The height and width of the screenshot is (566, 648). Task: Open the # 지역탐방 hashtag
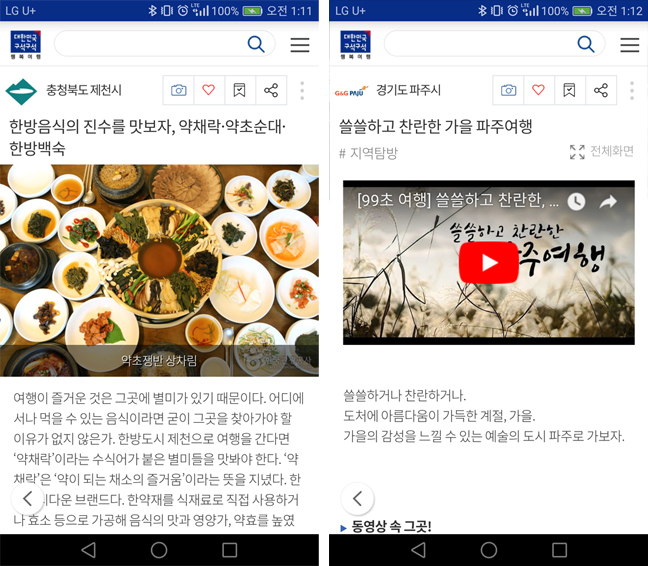coord(369,153)
